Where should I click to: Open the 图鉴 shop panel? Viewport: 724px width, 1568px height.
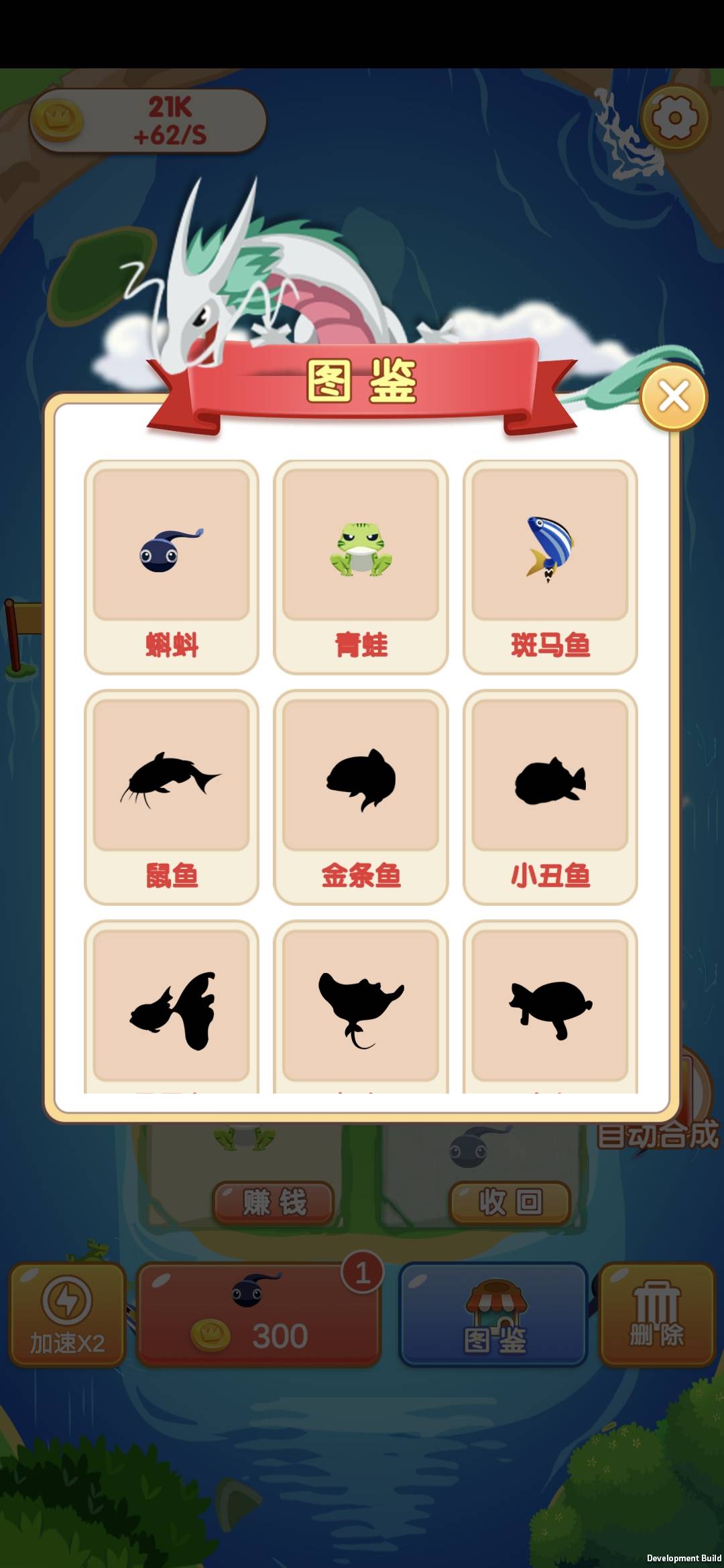click(494, 1313)
